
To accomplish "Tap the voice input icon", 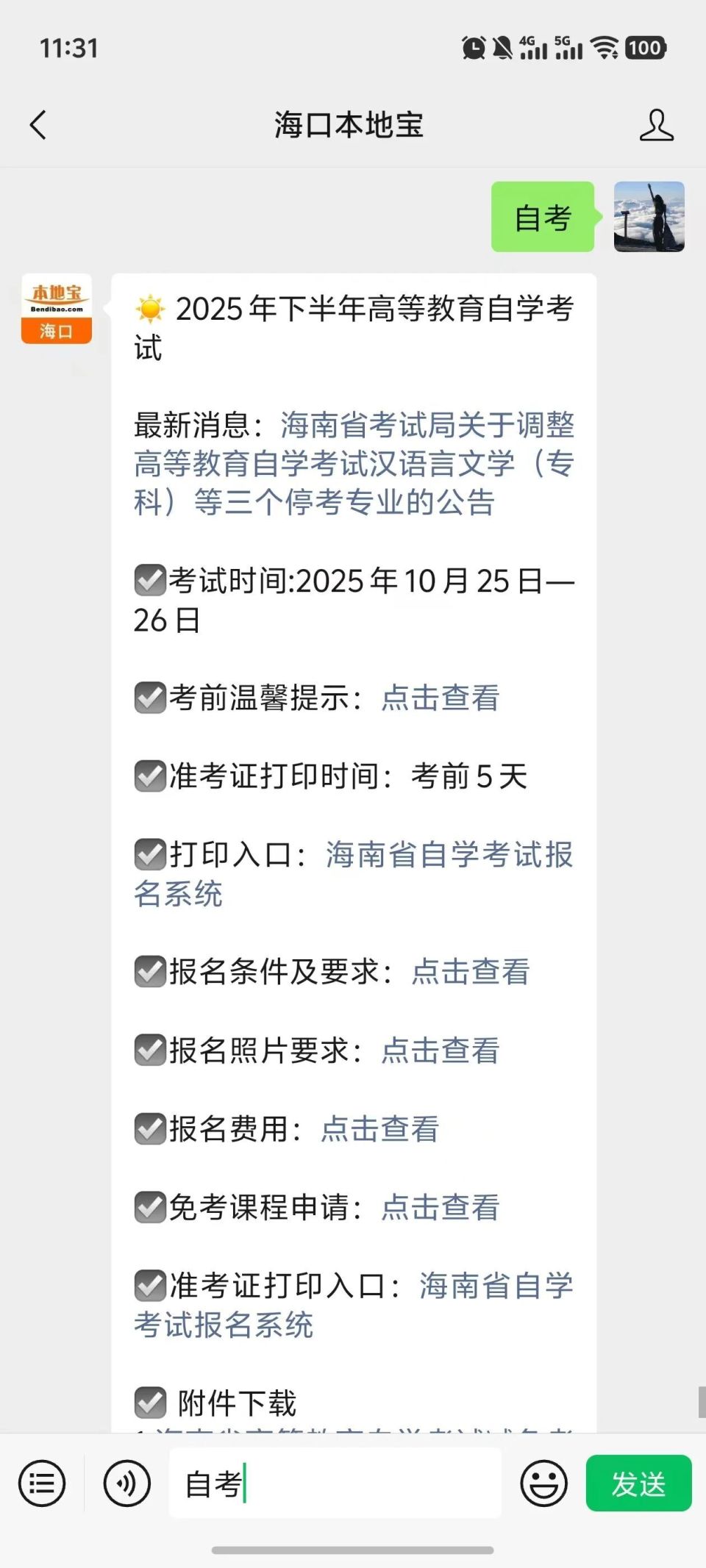I will [126, 1482].
